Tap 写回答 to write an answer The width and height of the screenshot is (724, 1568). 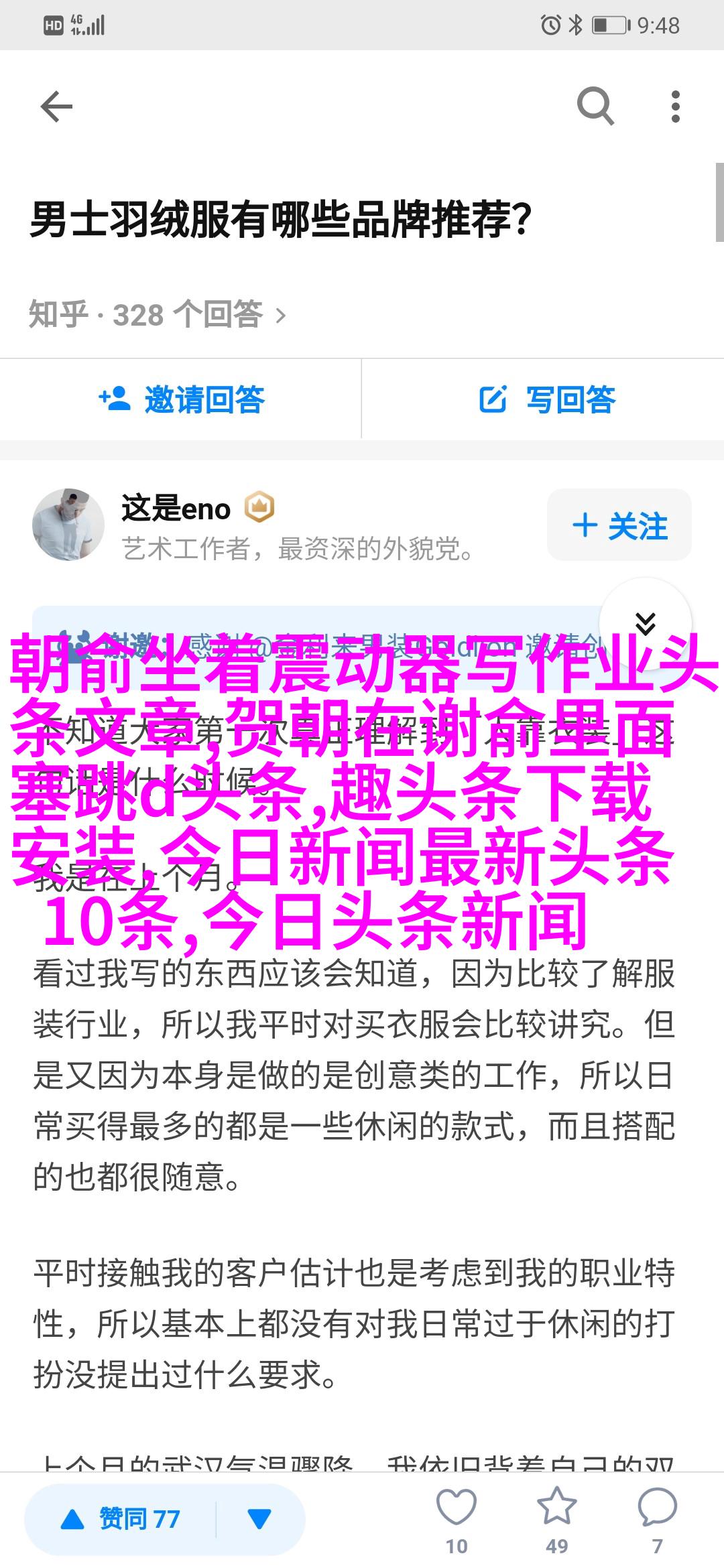546,399
